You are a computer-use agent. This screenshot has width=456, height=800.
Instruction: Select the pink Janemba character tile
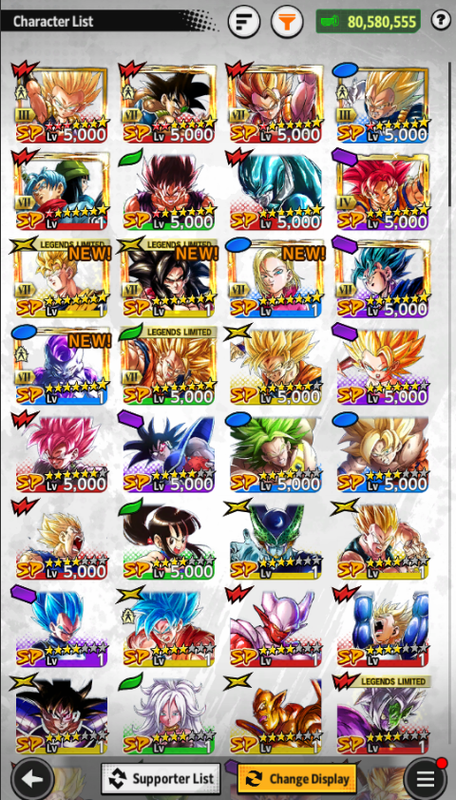point(276,629)
